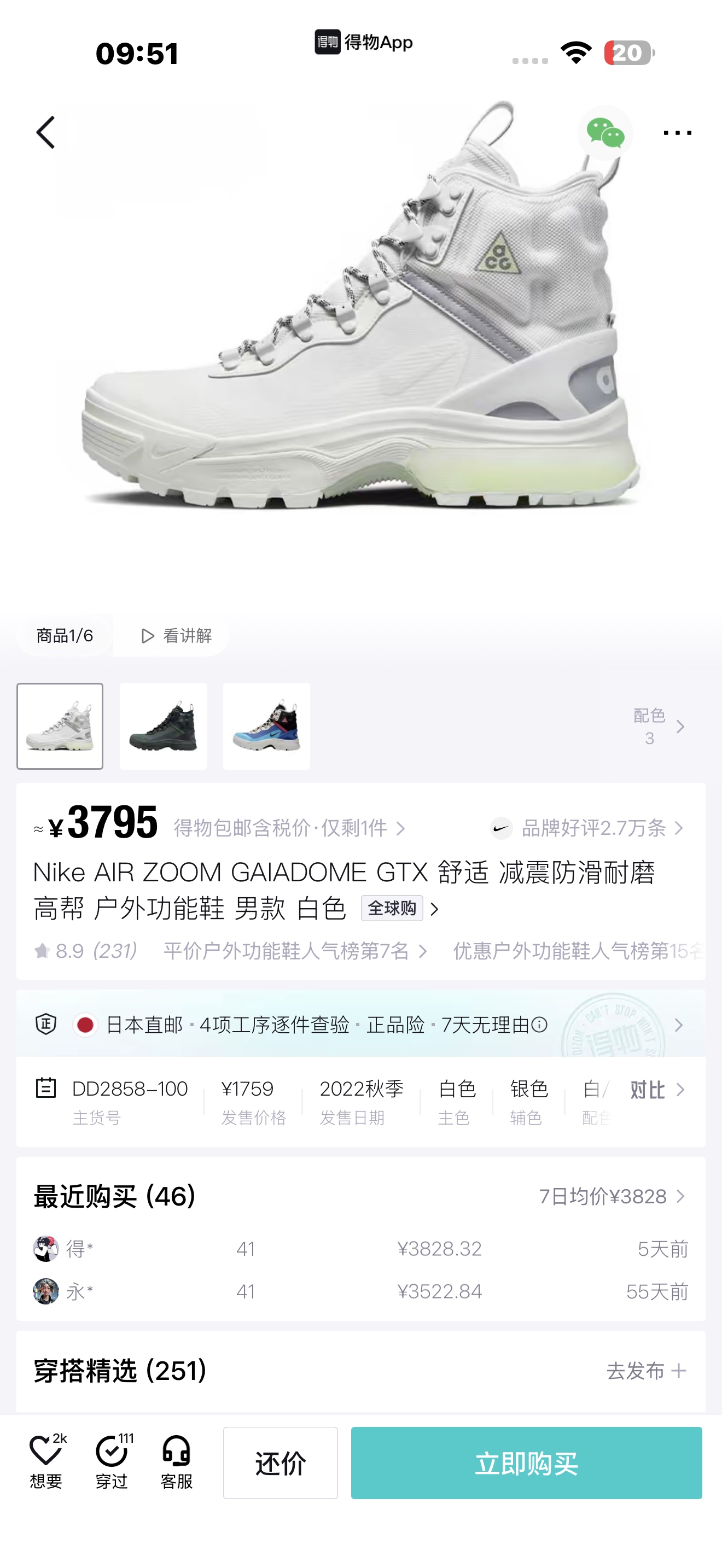View the 7日均价¥3828 price trend

pyautogui.click(x=611, y=1196)
